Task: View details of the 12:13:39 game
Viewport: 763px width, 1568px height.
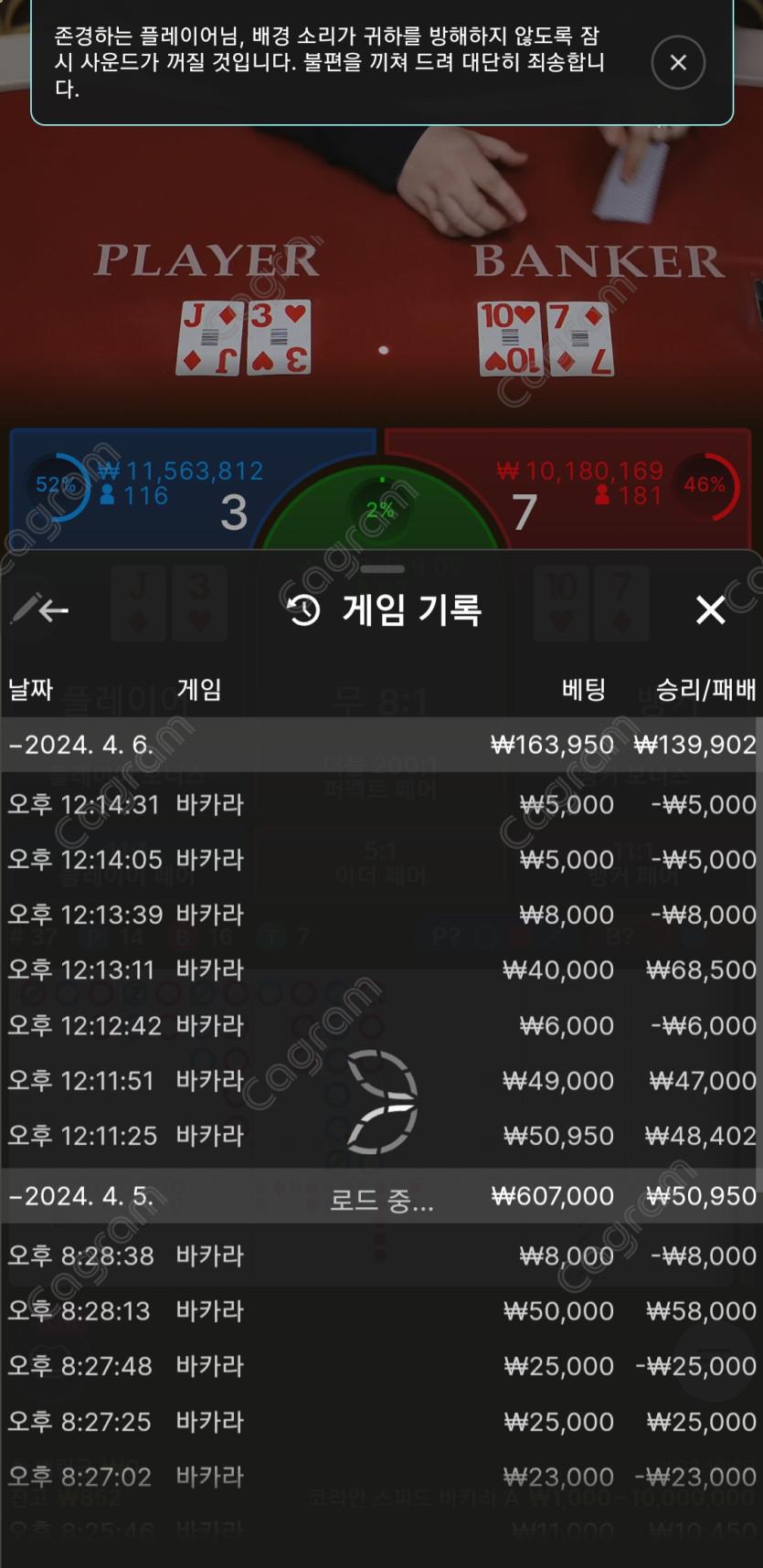Action: tap(381, 915)
